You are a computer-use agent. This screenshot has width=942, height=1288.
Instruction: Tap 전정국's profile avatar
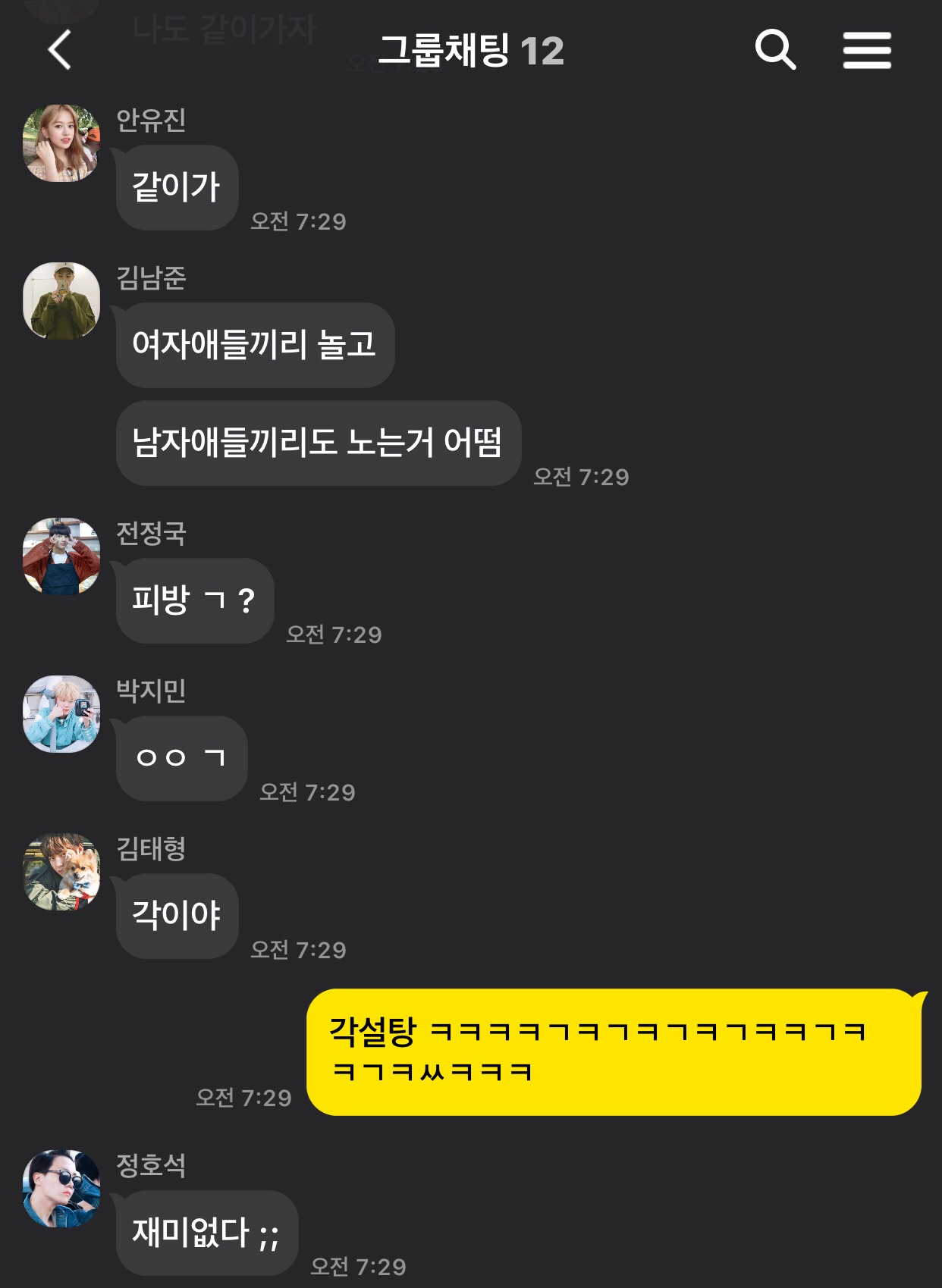click(61, 556)
